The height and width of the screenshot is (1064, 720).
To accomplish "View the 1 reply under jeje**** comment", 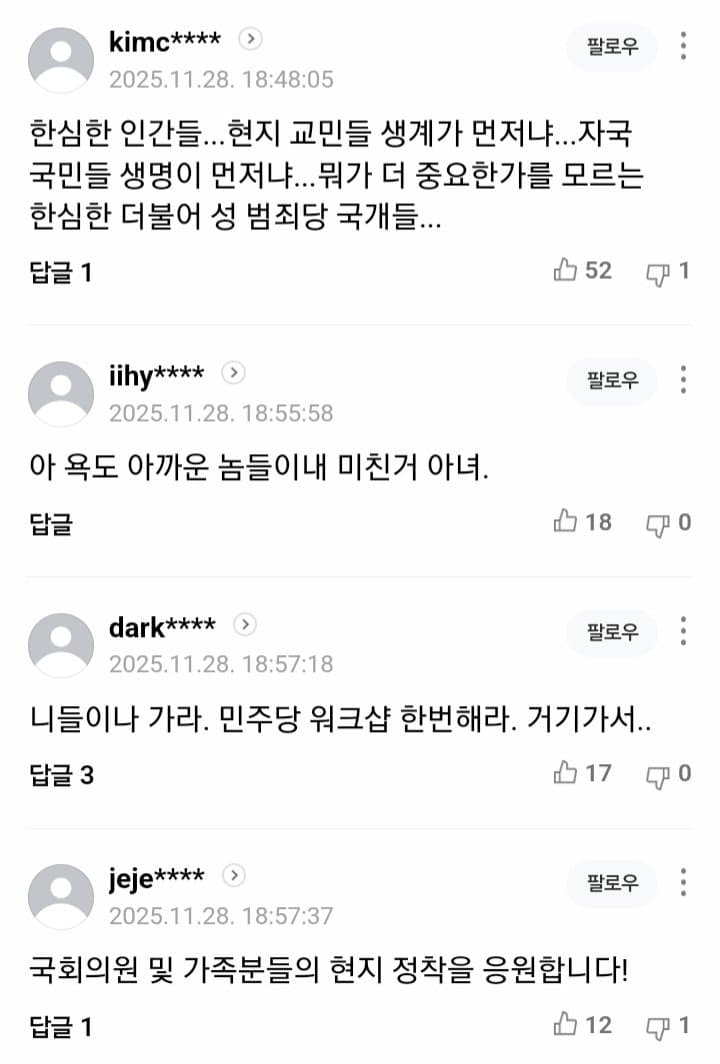I will pos(60,1026).
